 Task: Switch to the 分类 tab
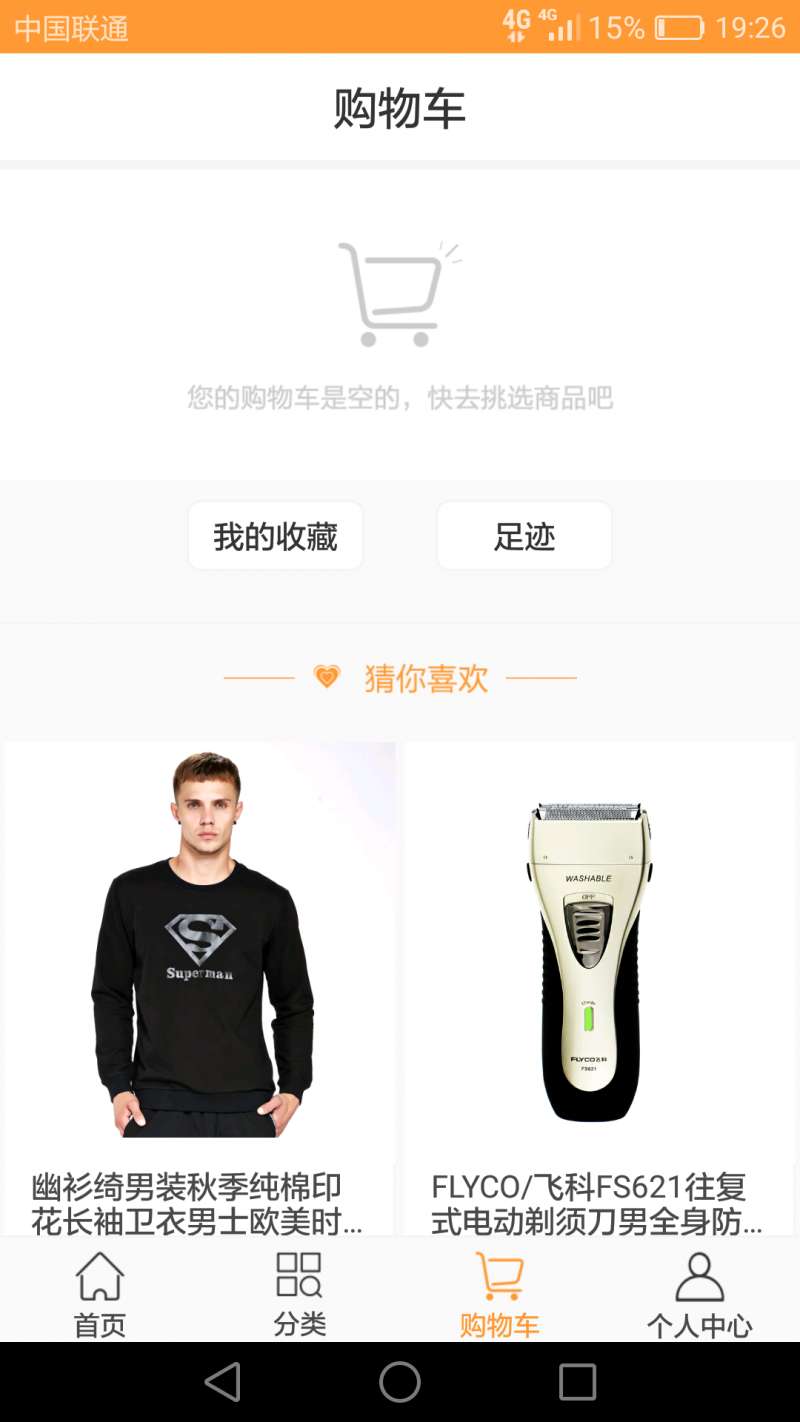(299, 1294)
